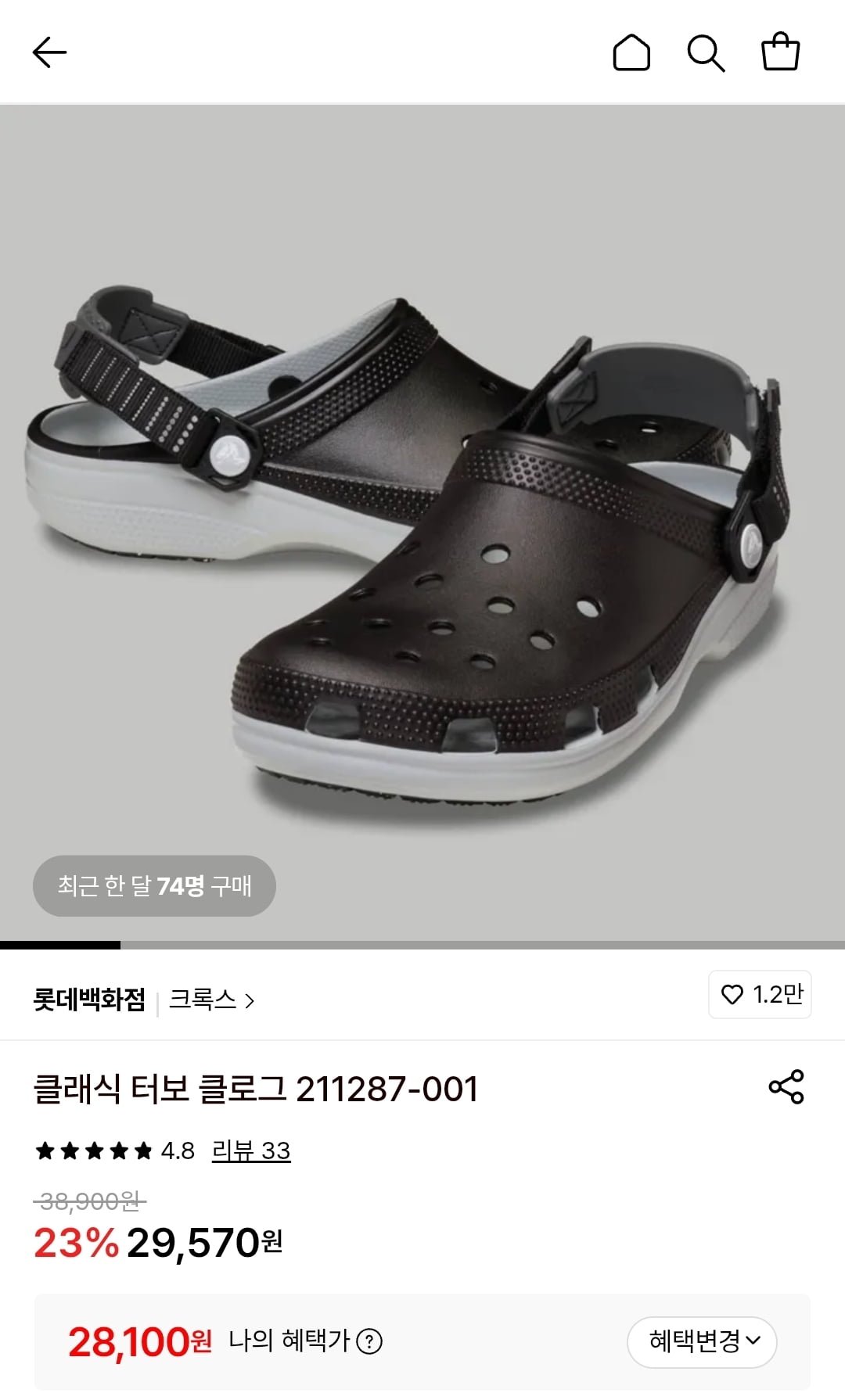845x1400 pixels.
Task: Open the shopping bag cart
Action: pos(780,52)
